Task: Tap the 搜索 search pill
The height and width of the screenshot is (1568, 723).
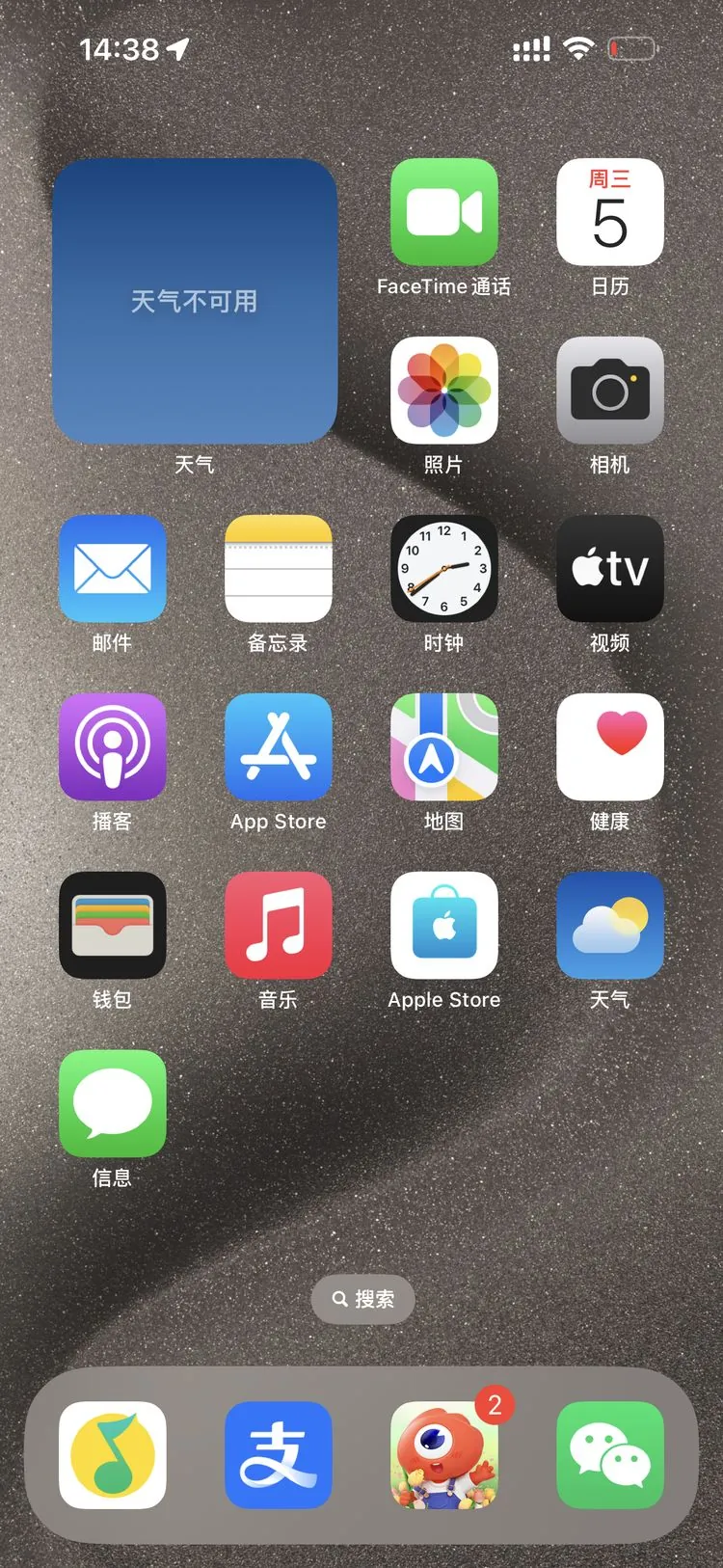Action: click(362, 1299)
